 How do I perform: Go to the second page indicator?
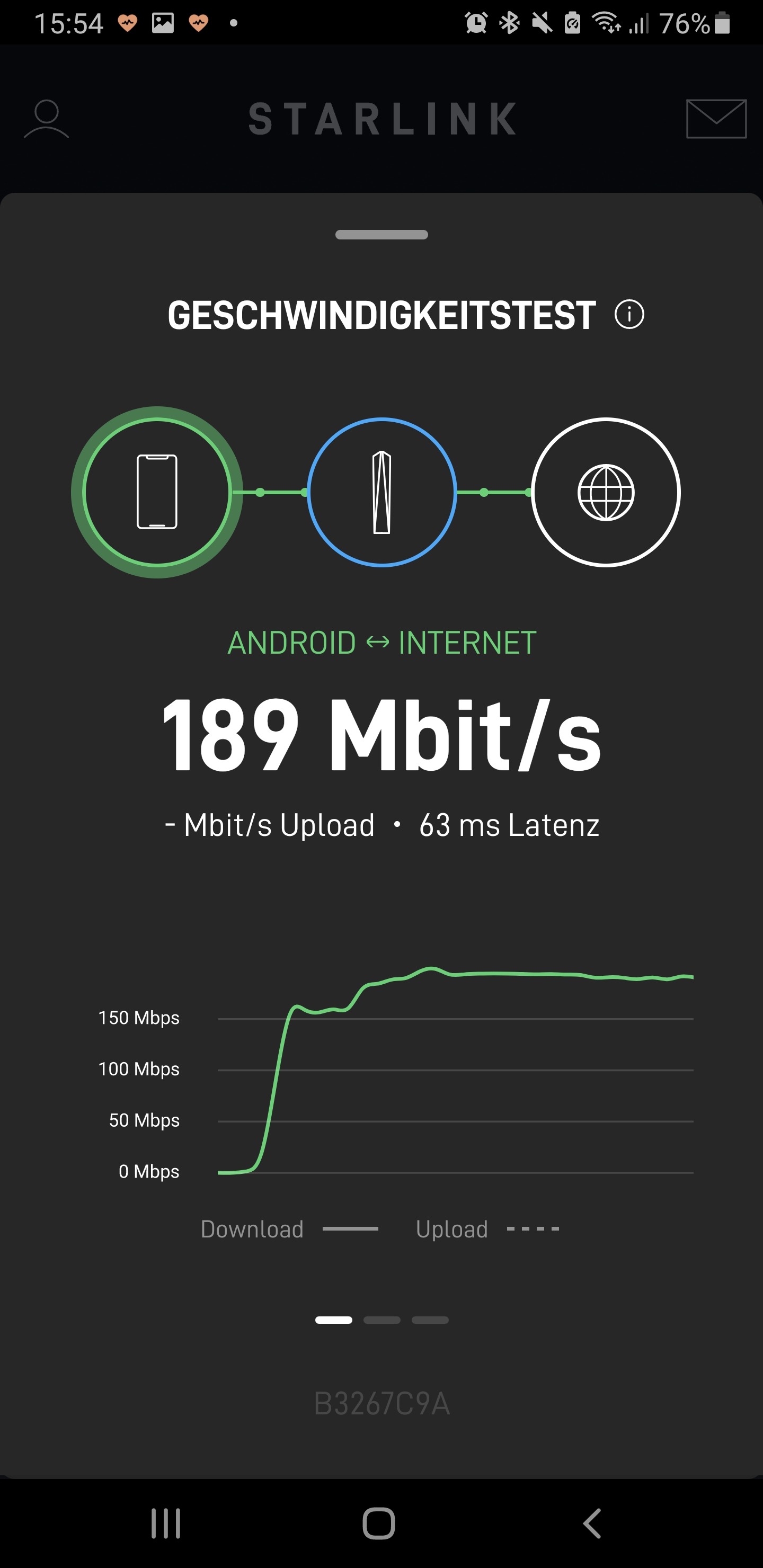(382, 1320)
